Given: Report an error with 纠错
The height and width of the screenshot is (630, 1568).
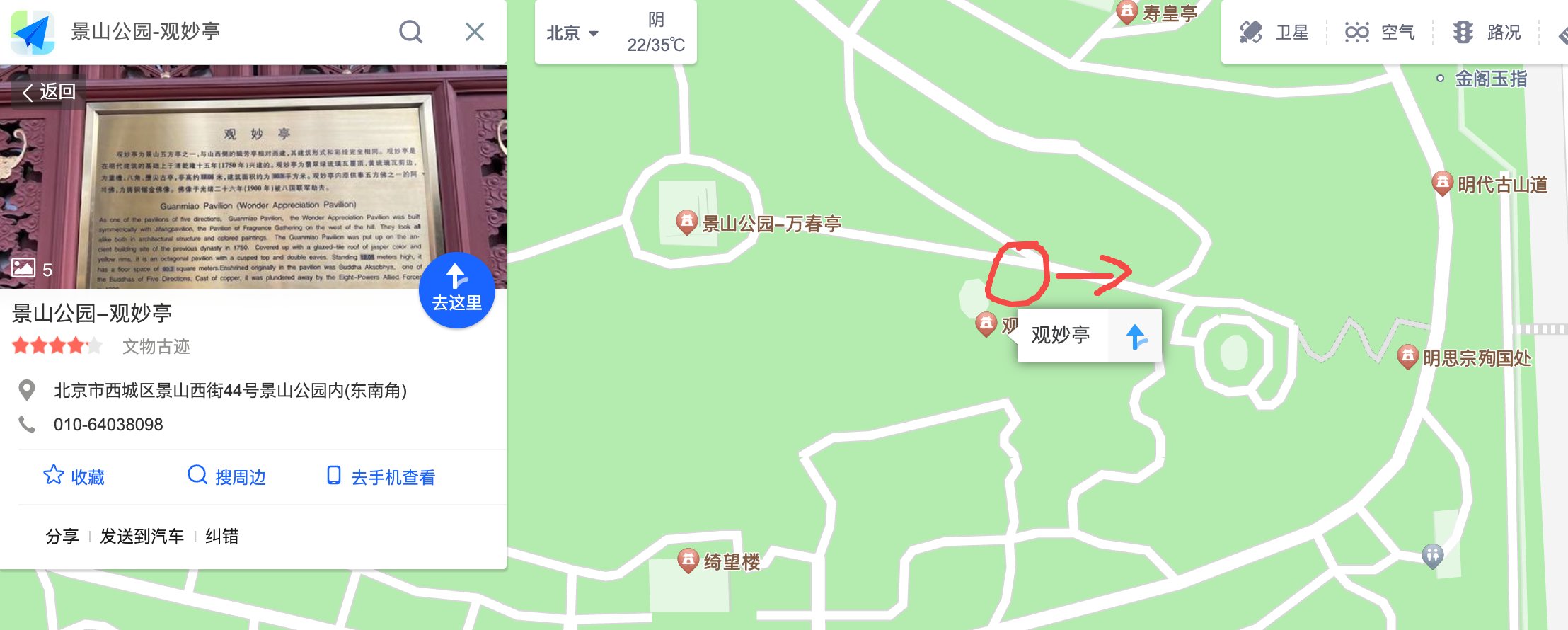Looking at the screenshot, I should click(221, 536).
